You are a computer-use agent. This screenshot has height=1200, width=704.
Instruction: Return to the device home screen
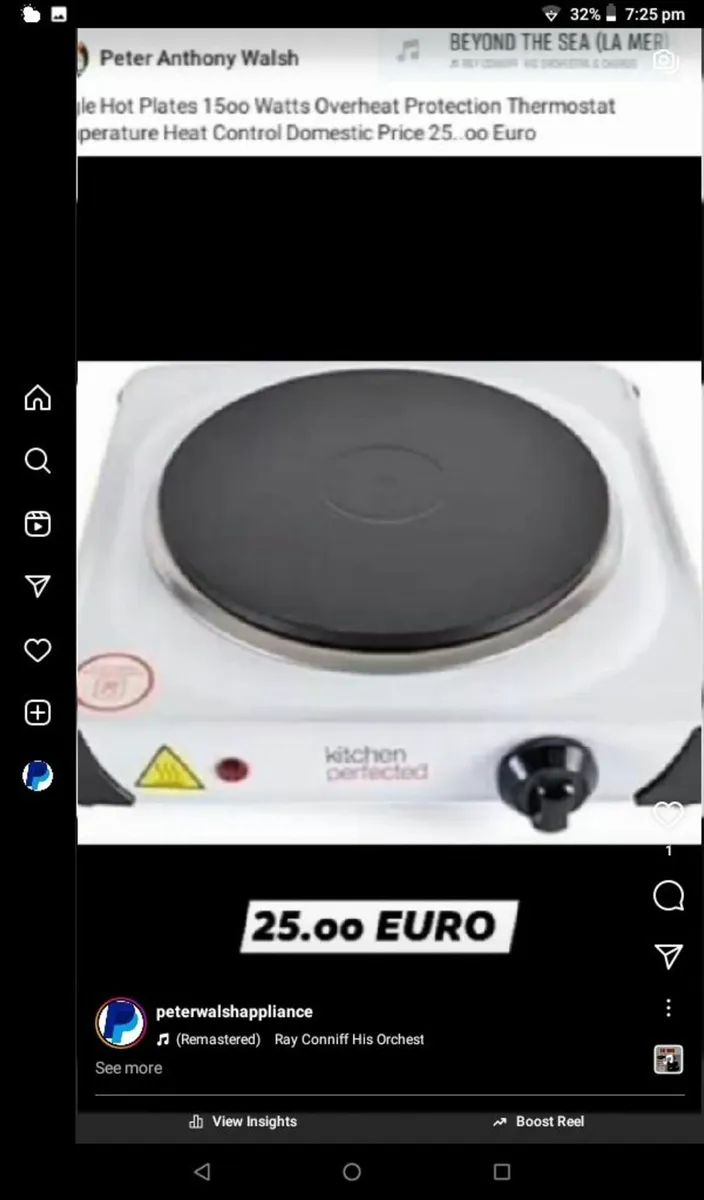(x=352, y=1171)
